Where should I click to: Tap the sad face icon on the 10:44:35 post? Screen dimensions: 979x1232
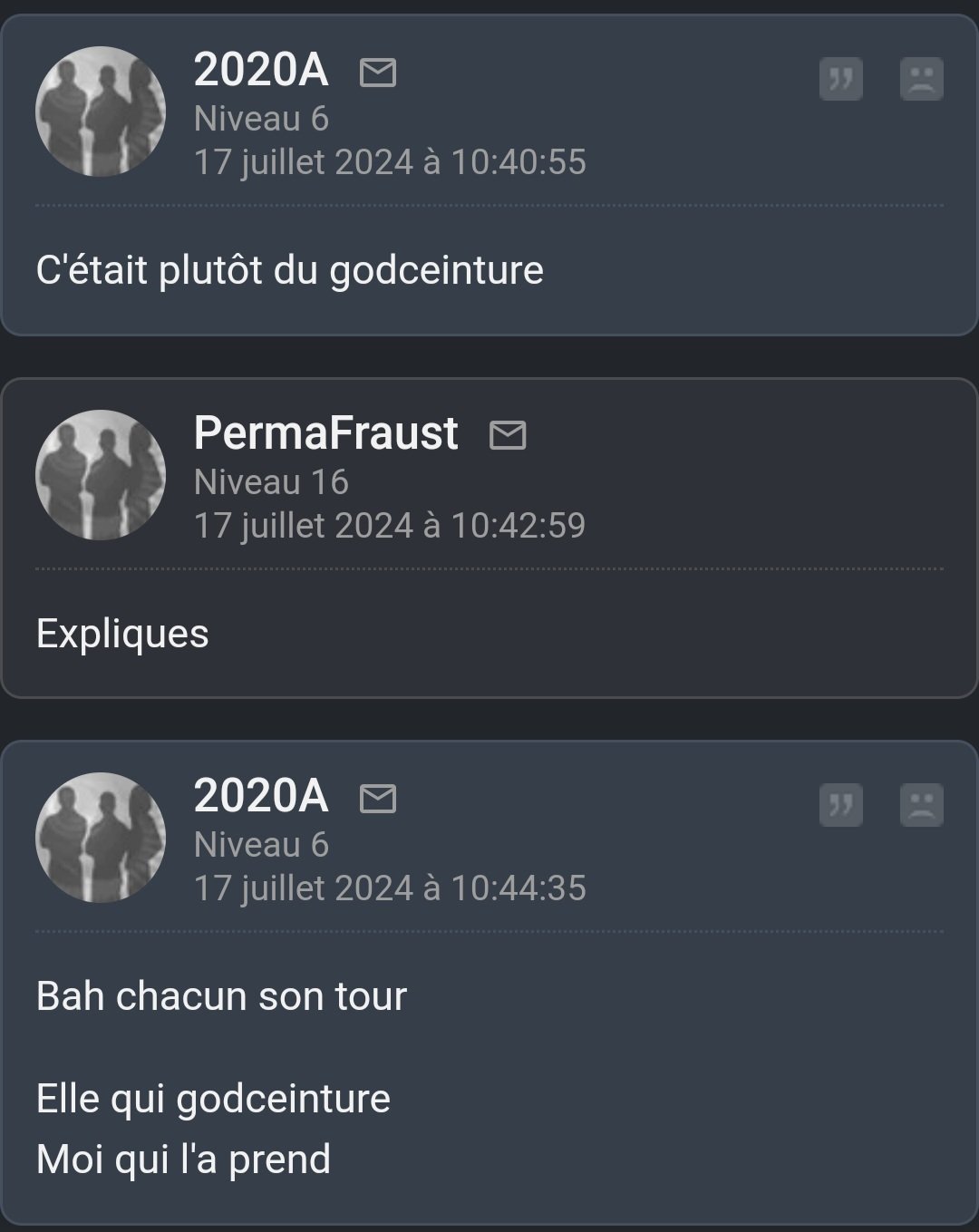click(921, 805)
